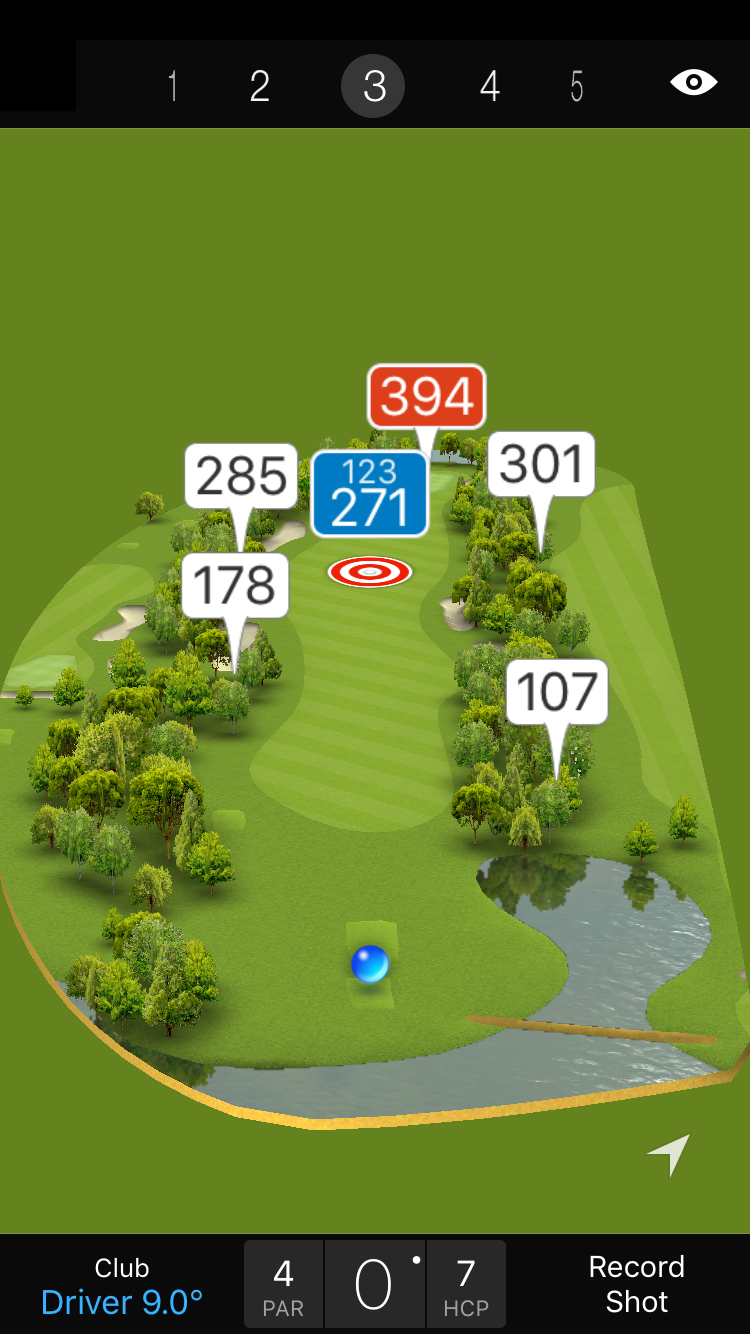Select the 301 yard marker

coord(541,464)
